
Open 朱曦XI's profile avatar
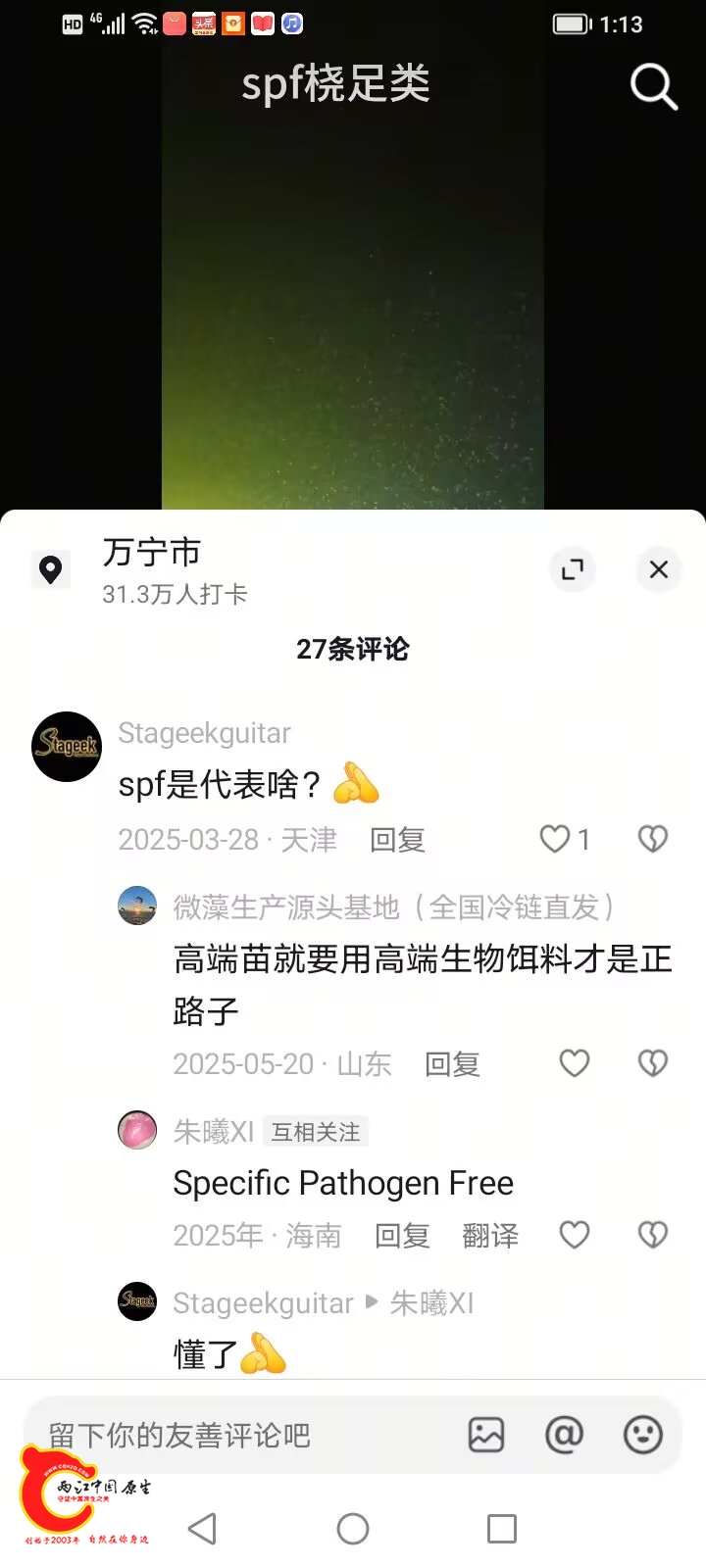[x=137, y=1130]
